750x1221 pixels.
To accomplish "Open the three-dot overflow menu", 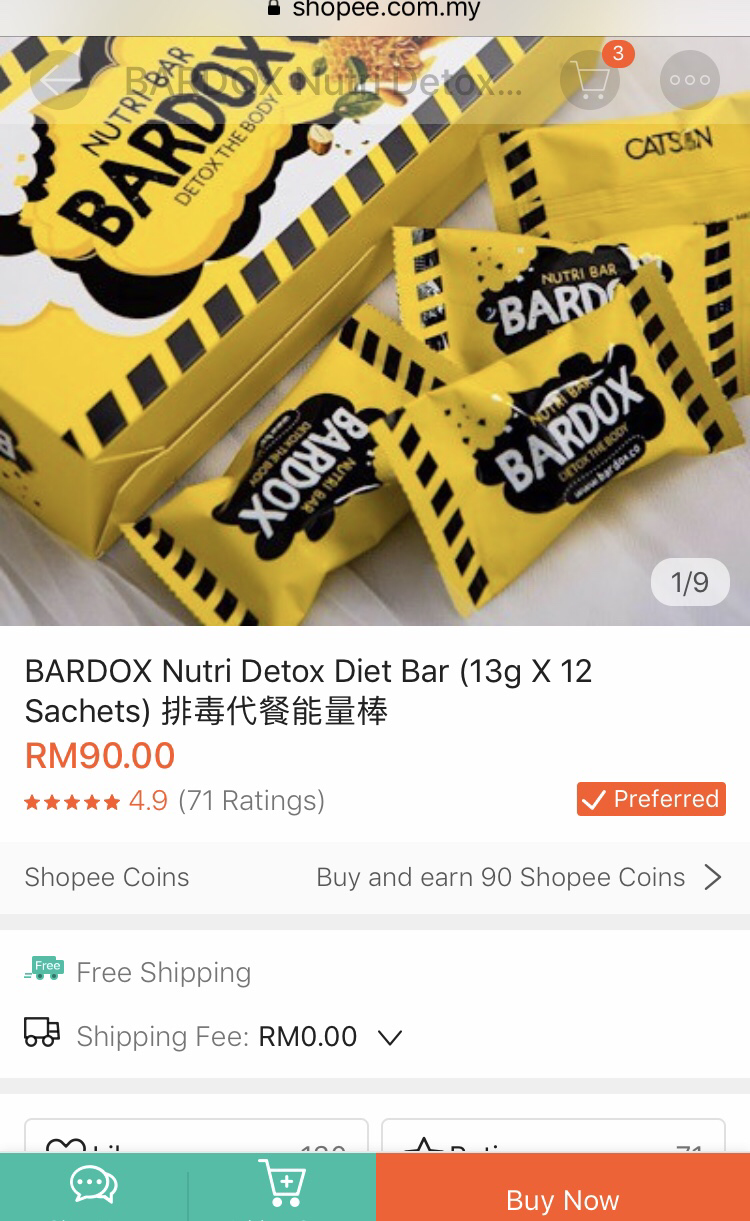I will pos(690,80).
